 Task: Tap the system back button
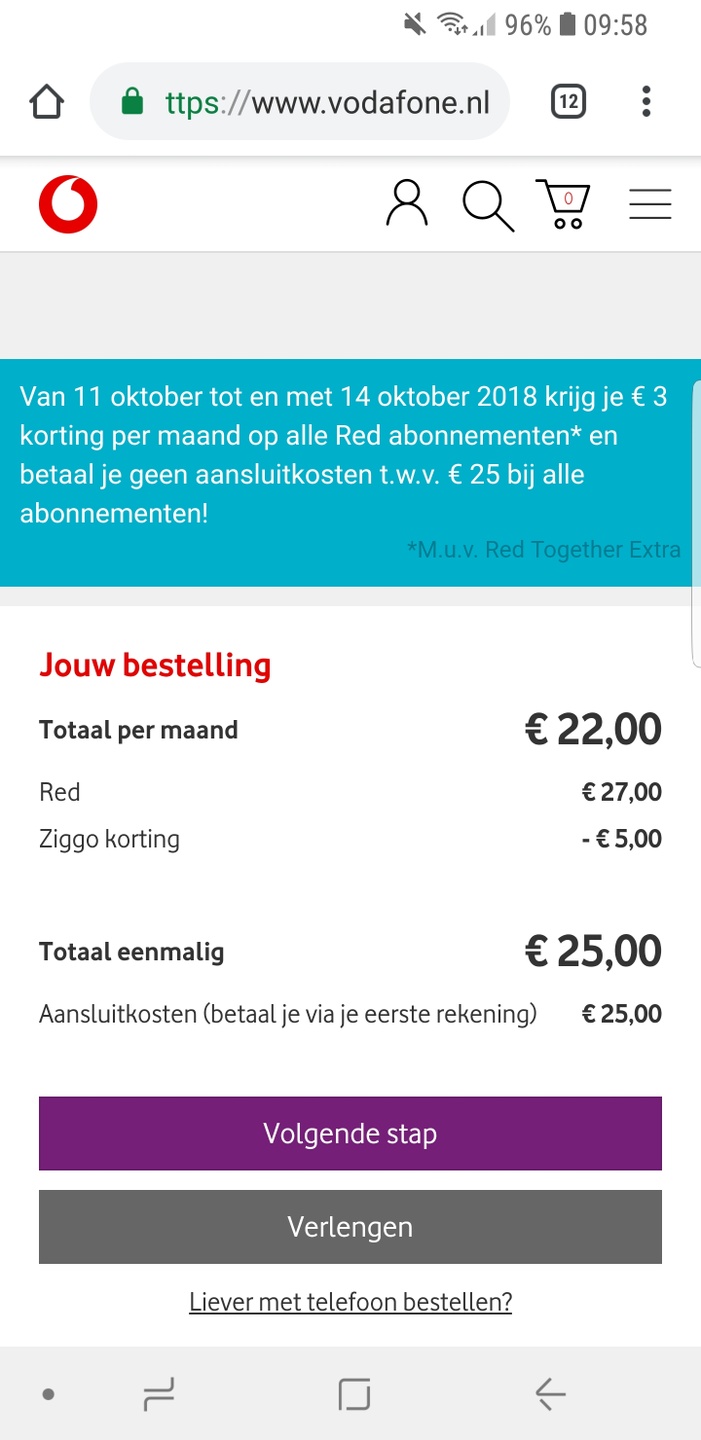pyautogui.click(x=550, y=1393)
